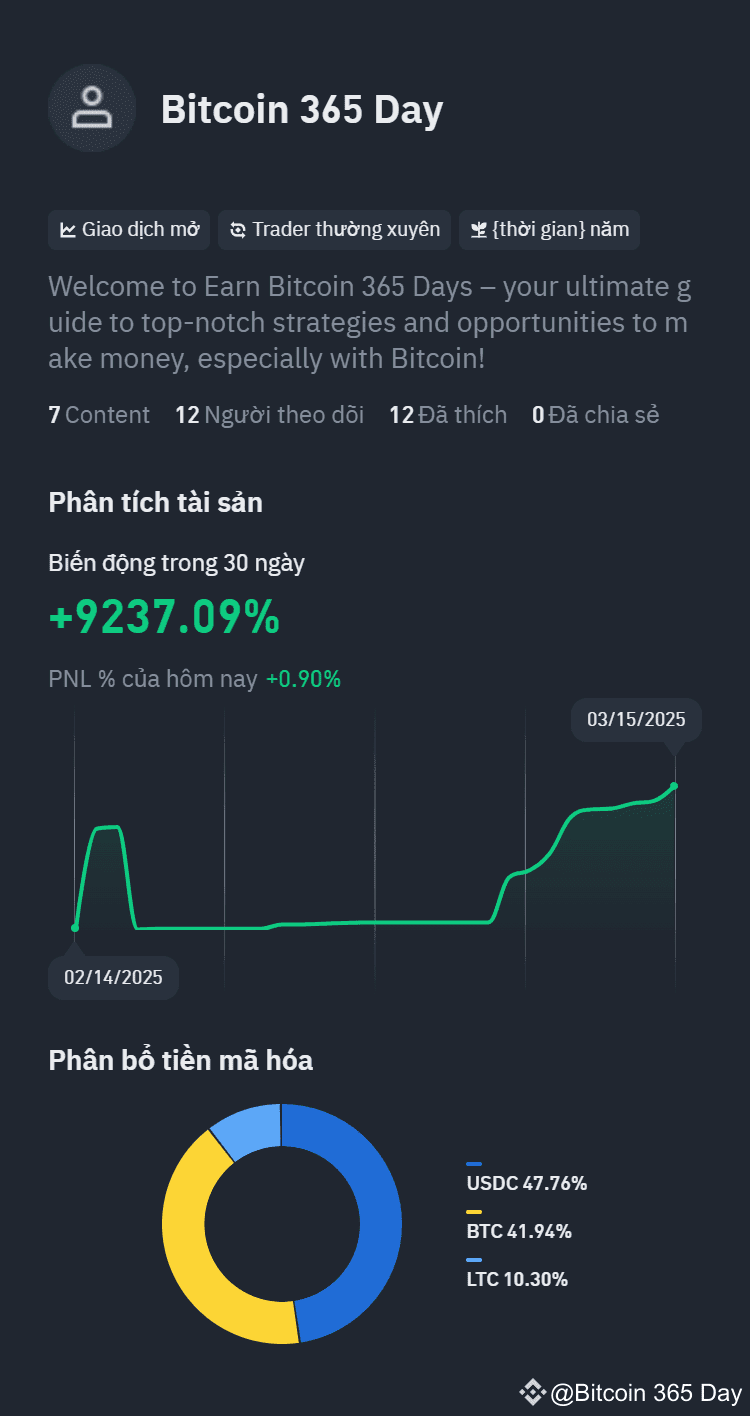Expand the Trader thường xuyên badge
750x1416 pixels.
point(334,229)
